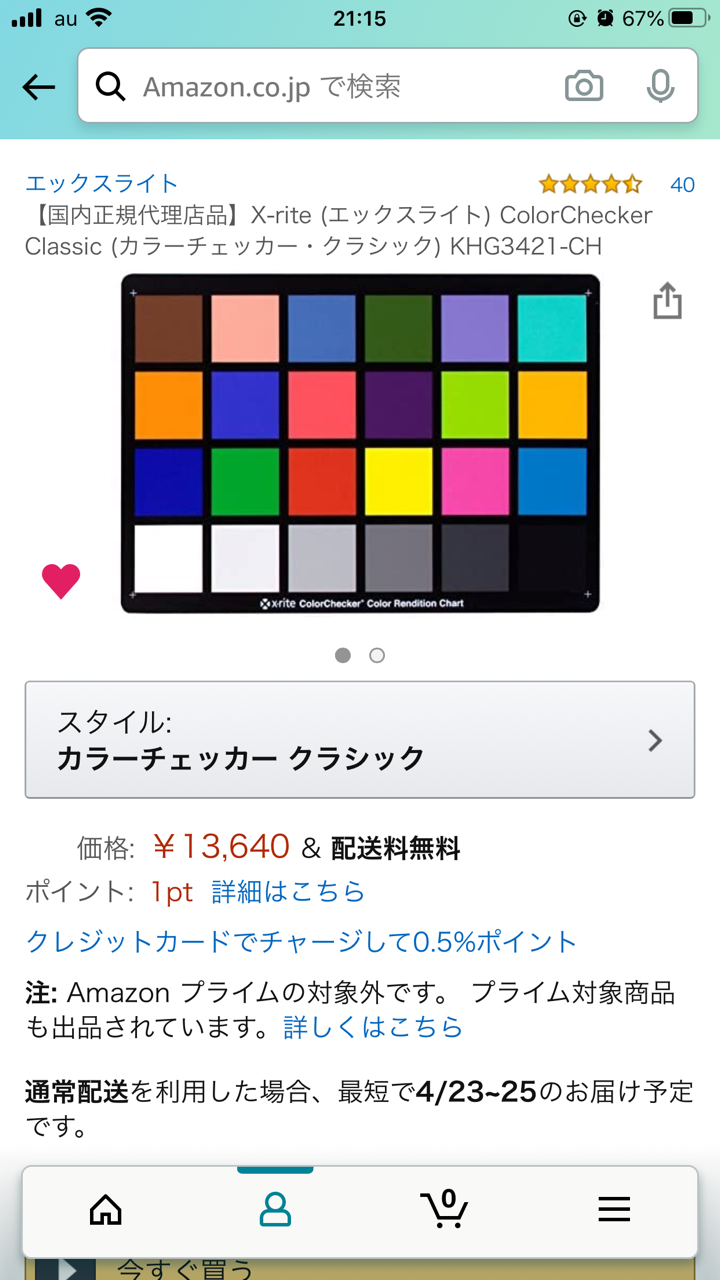Viewport: 720px width, 1280px height.
Task: Open camera search in search bar
Action: tap(584, 87)
